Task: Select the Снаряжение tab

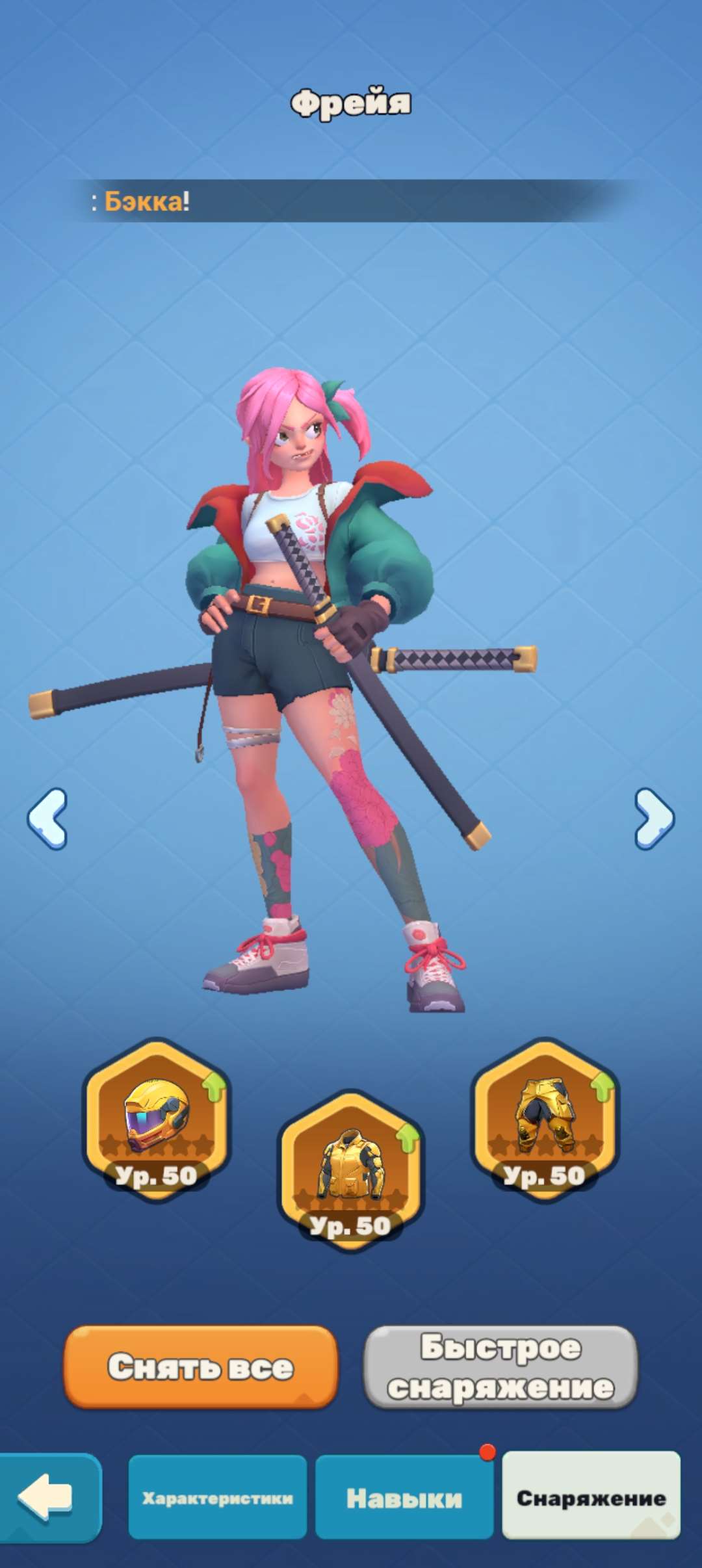Action: pos(591,1498)
